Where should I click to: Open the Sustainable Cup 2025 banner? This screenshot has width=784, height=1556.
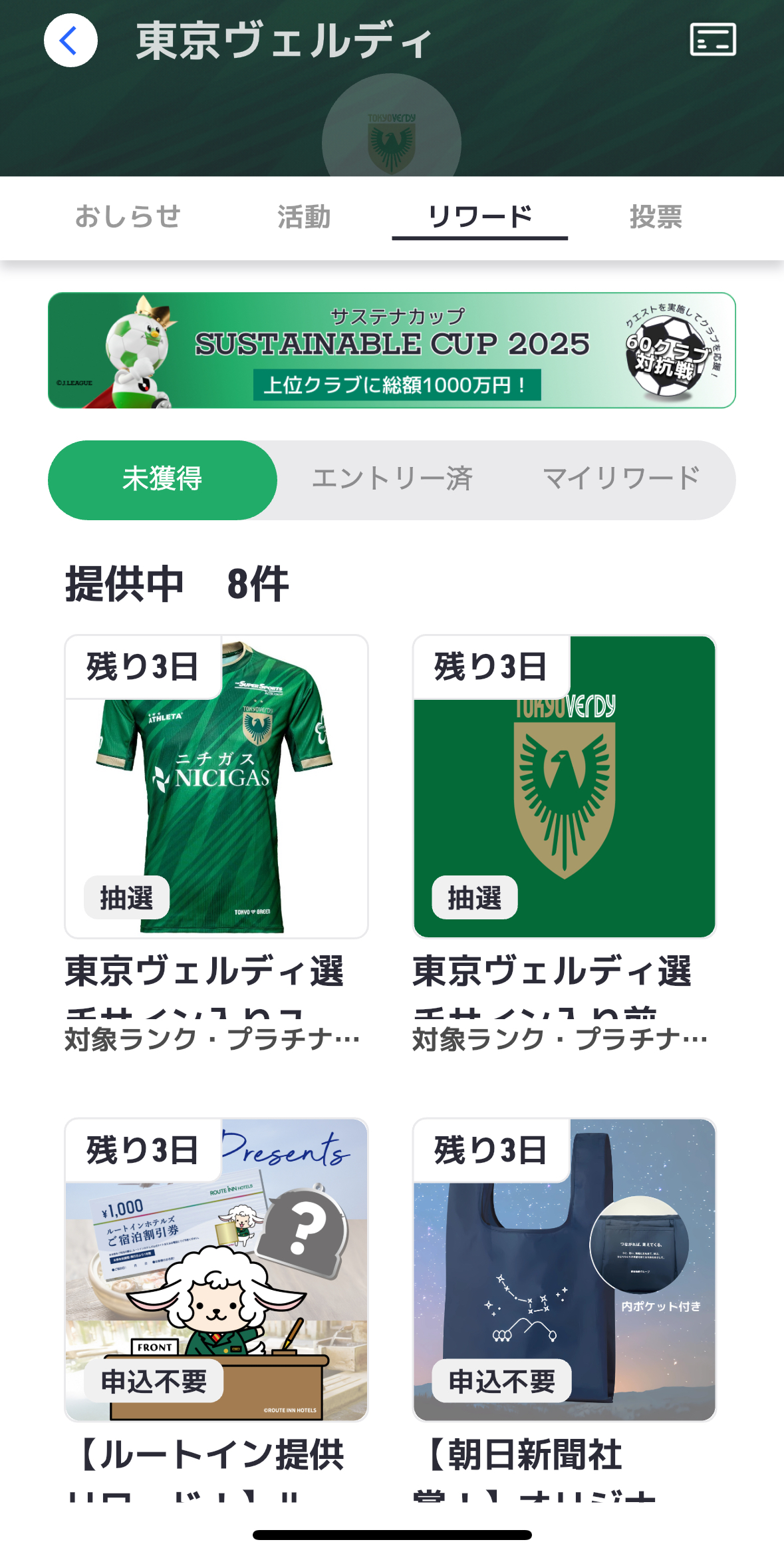click(392, 350)
